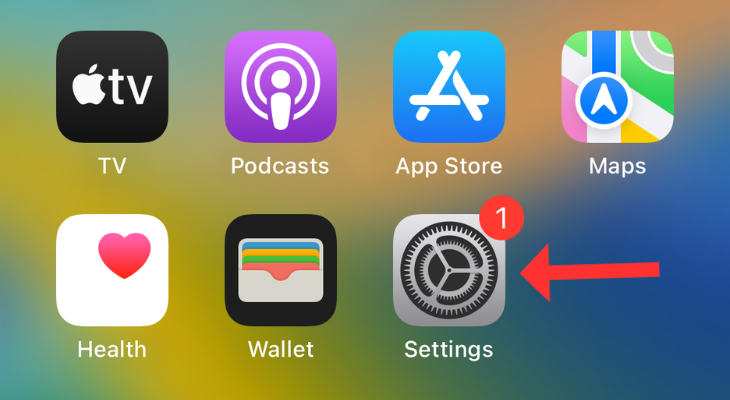The height and width of the screenshot is (400, 730).
Task: Open the Settings app
Action: 448,270
